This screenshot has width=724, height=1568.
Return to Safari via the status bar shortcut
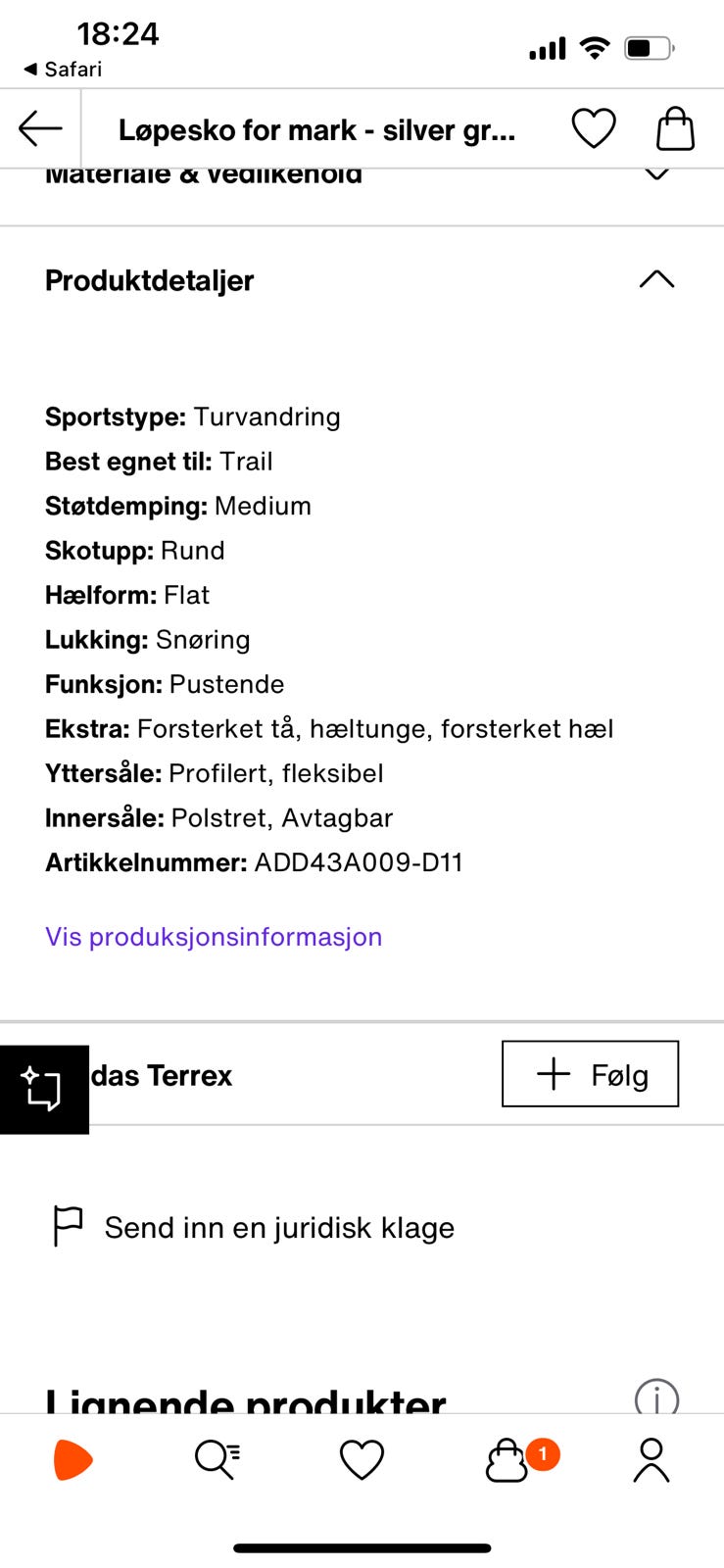62,69
